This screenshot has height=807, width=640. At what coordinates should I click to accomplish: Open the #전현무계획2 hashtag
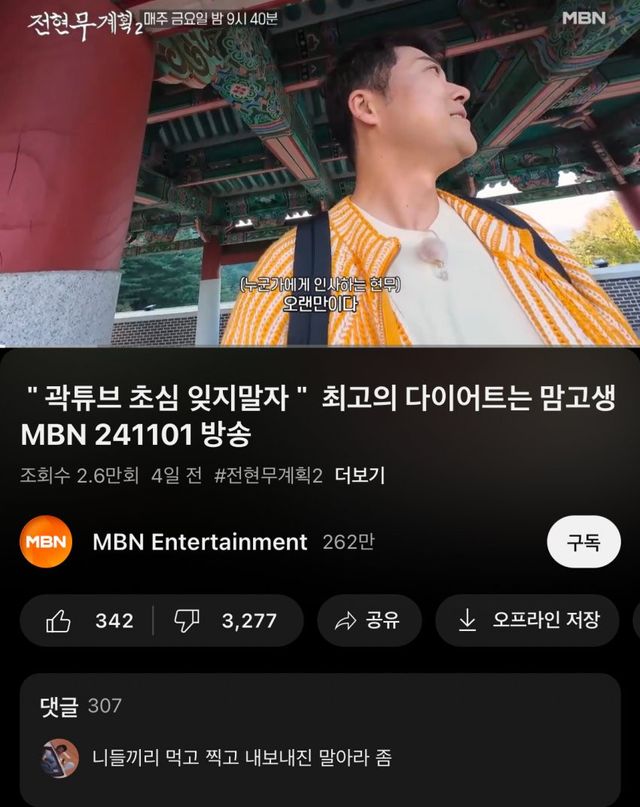(269, 476)
